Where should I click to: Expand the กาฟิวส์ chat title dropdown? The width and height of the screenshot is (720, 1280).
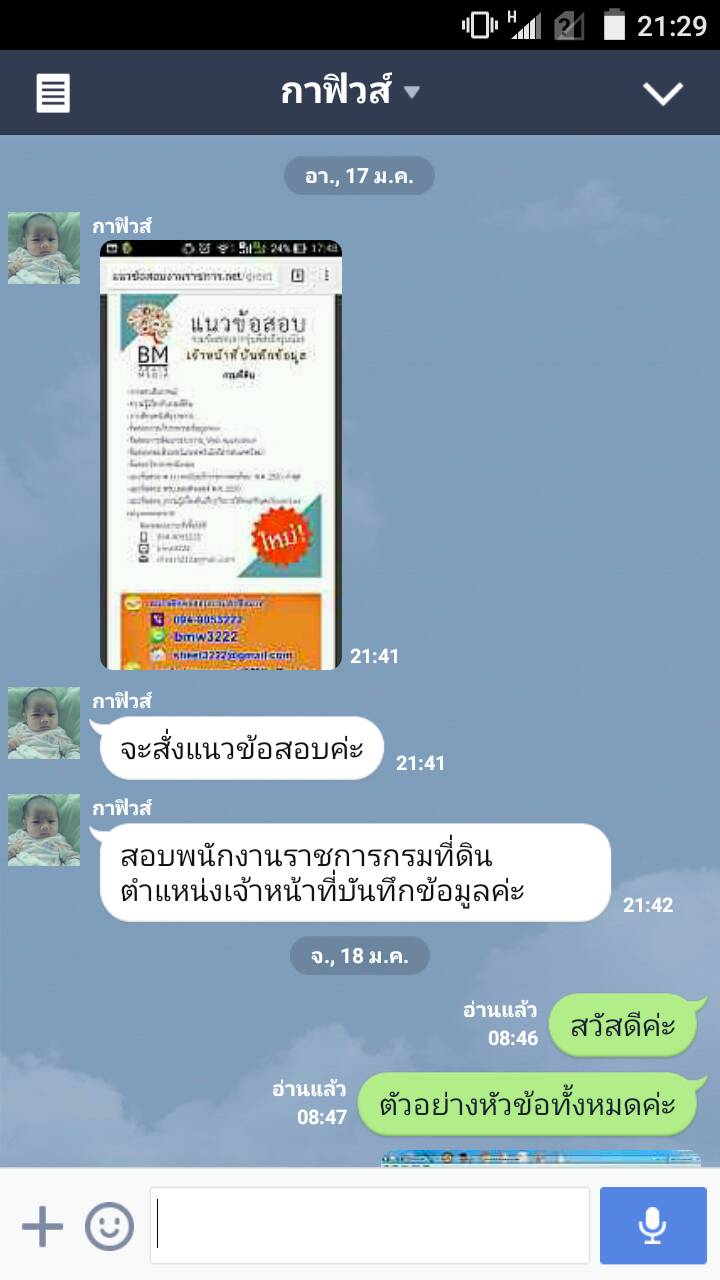click(x=411, y=93)
